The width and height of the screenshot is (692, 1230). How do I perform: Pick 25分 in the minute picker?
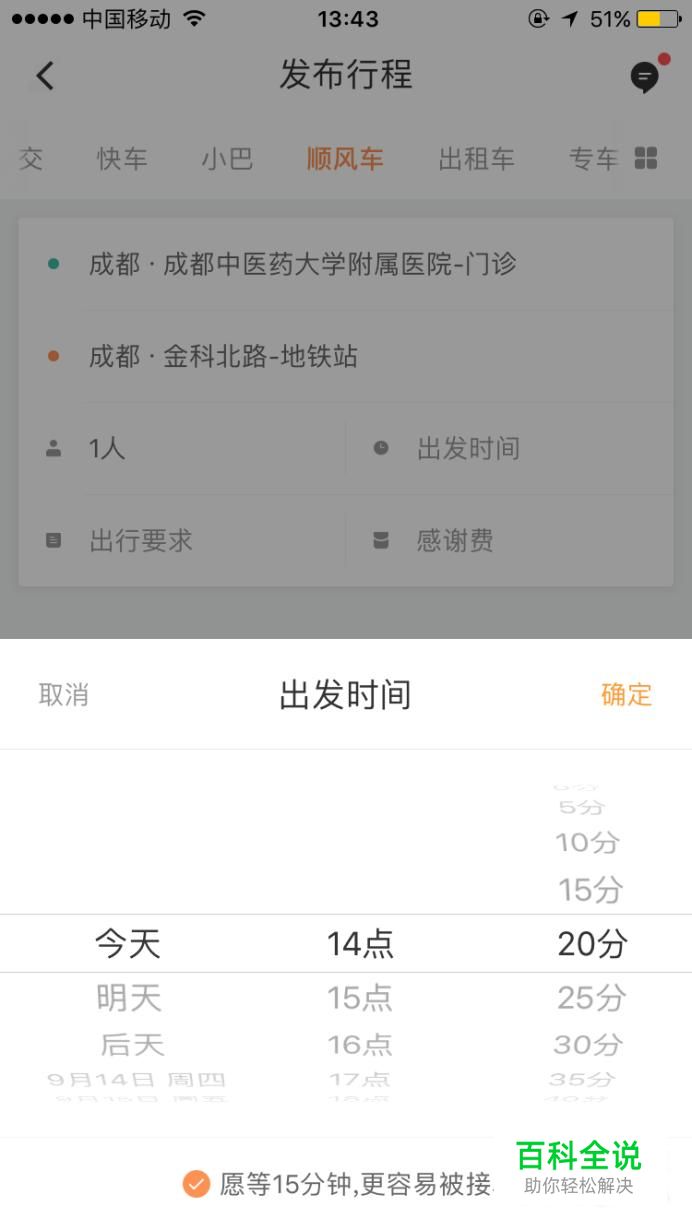[592, 998]
